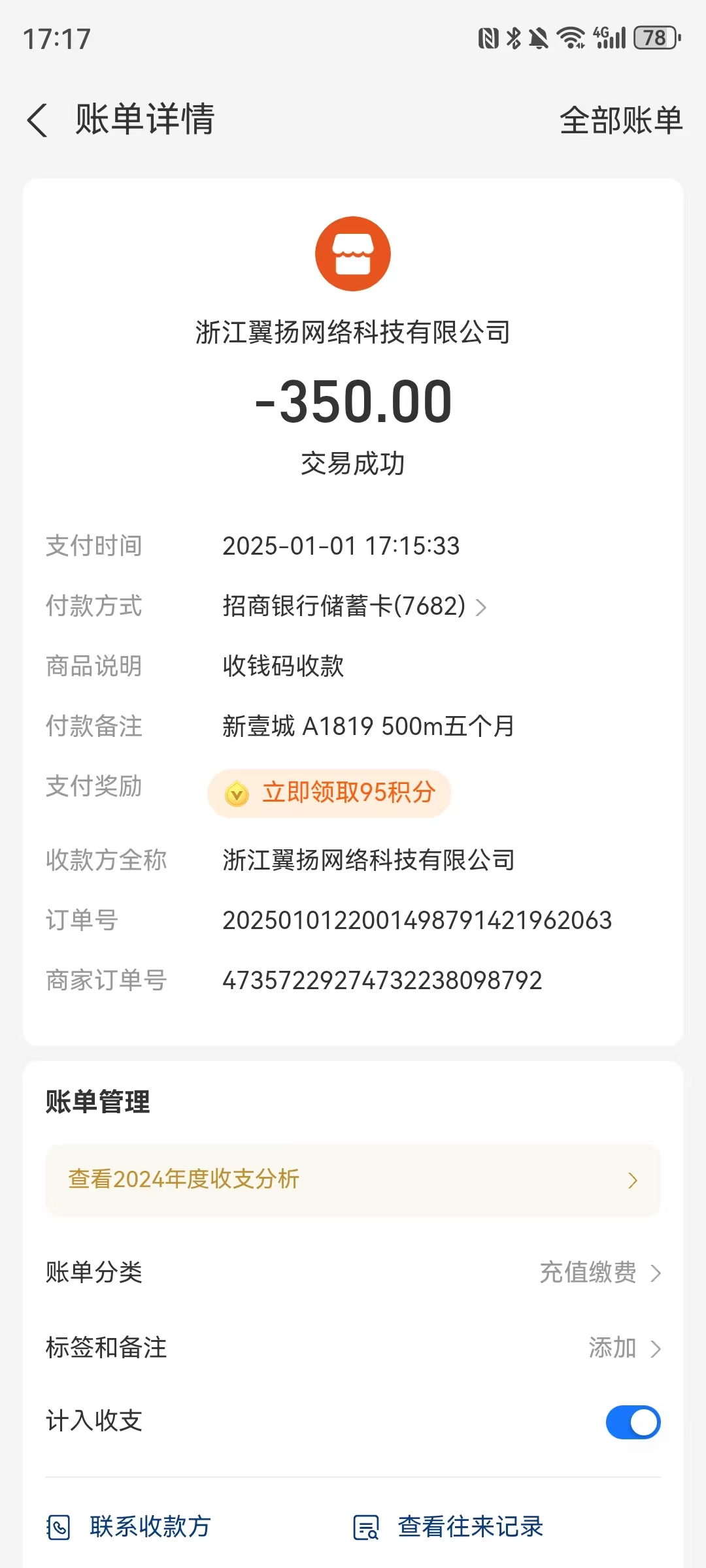This screenshot has height=1568, width=706.
Task: Change 账单分类 from 充值缴费
Action: pos(599,1273)
